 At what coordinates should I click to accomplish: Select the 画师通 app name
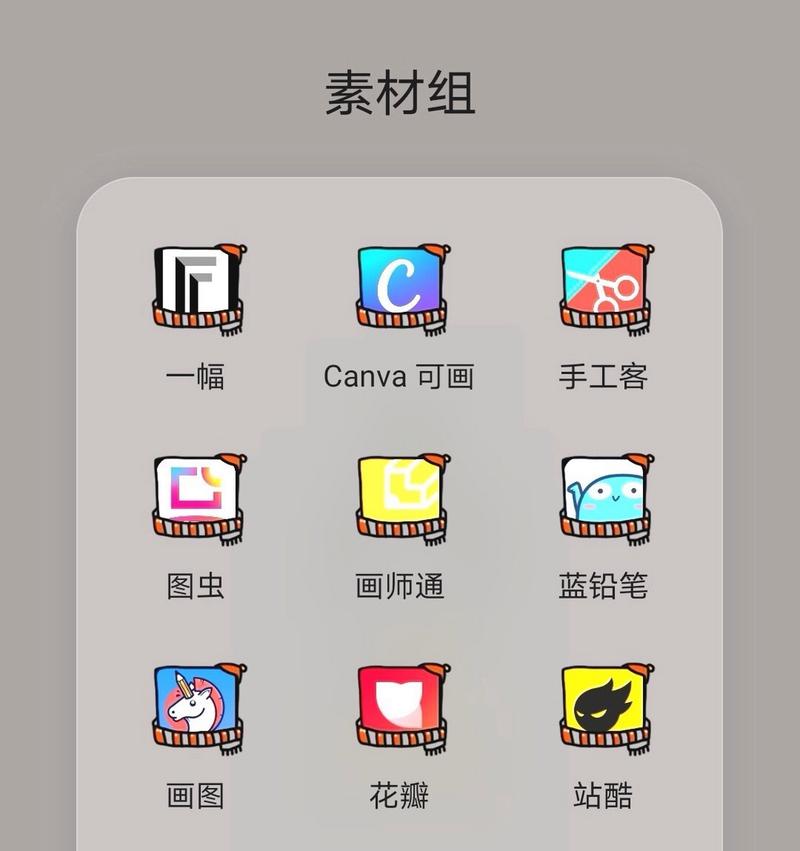pos(400,585)
